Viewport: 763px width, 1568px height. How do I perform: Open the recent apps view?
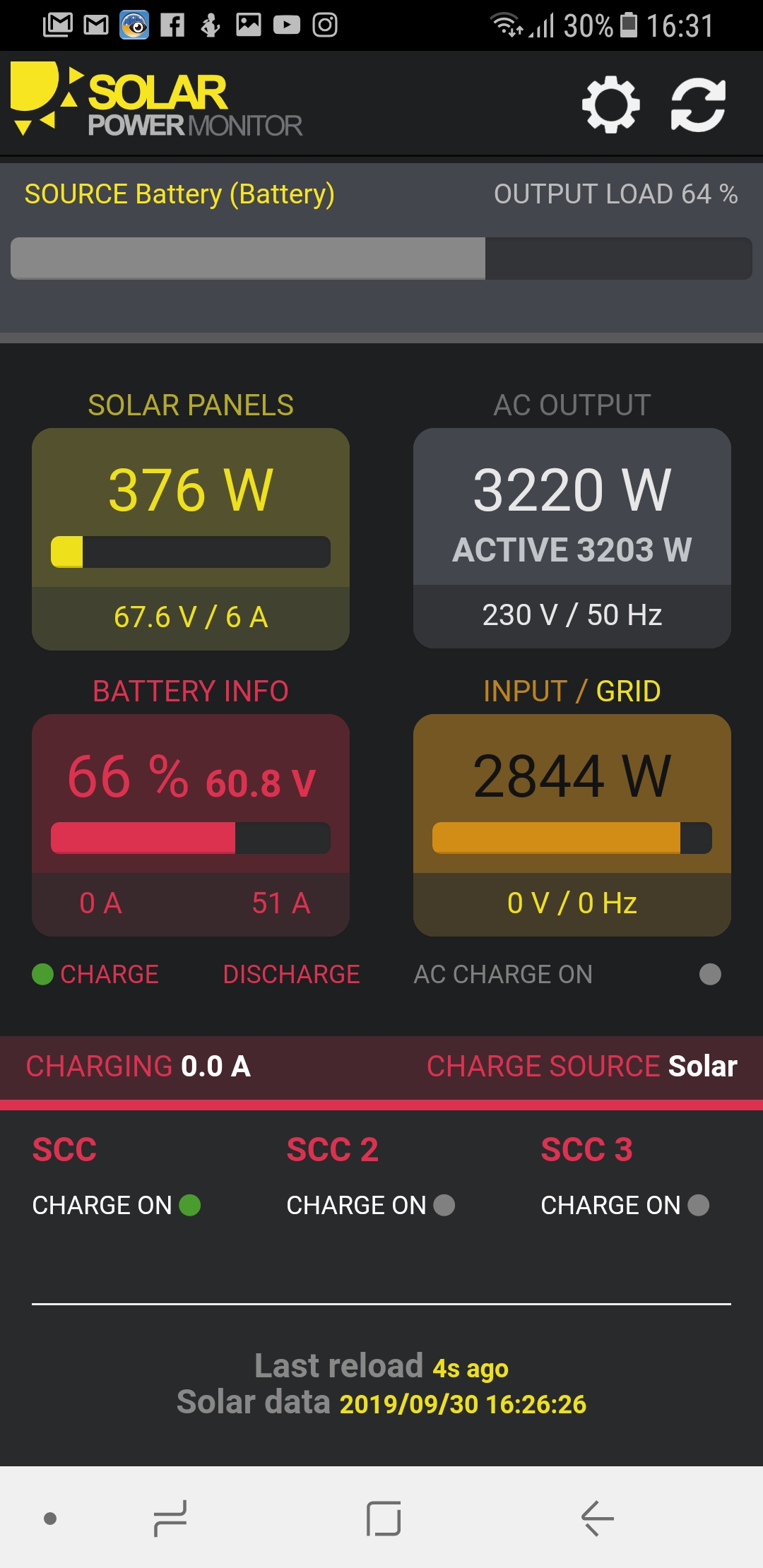point(170,1518)
